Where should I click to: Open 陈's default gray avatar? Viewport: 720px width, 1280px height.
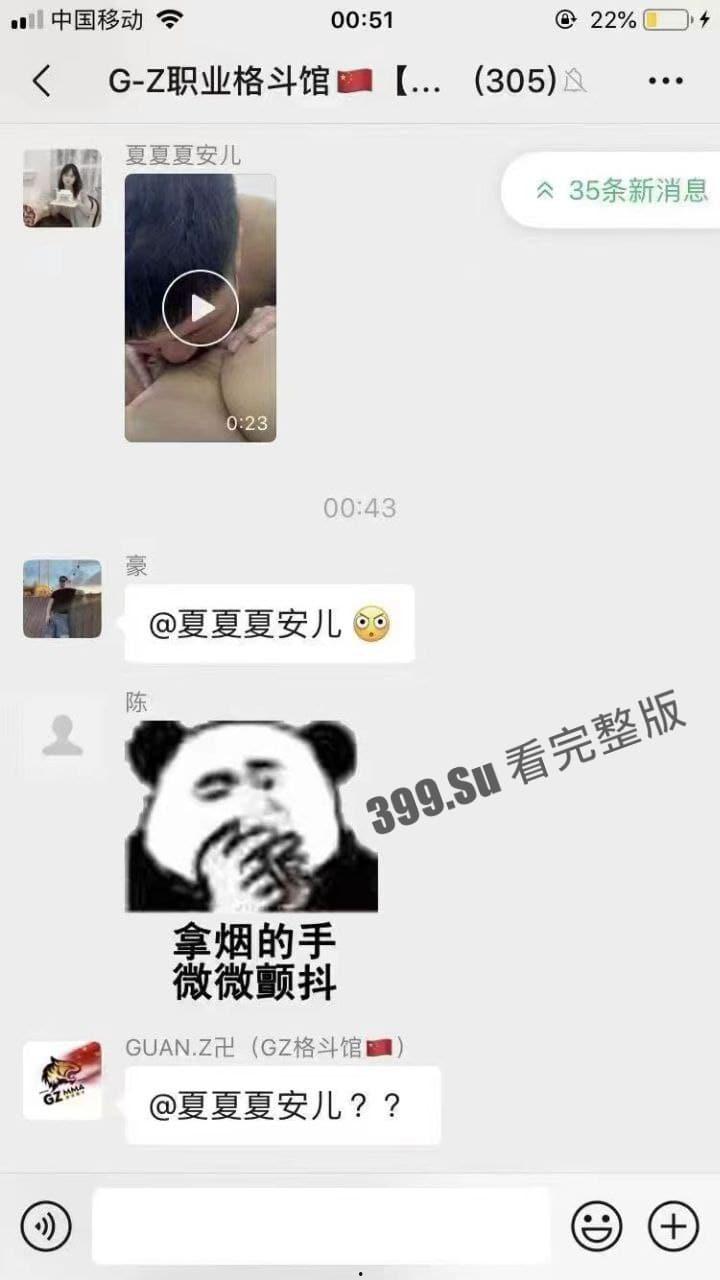[63, 737]
